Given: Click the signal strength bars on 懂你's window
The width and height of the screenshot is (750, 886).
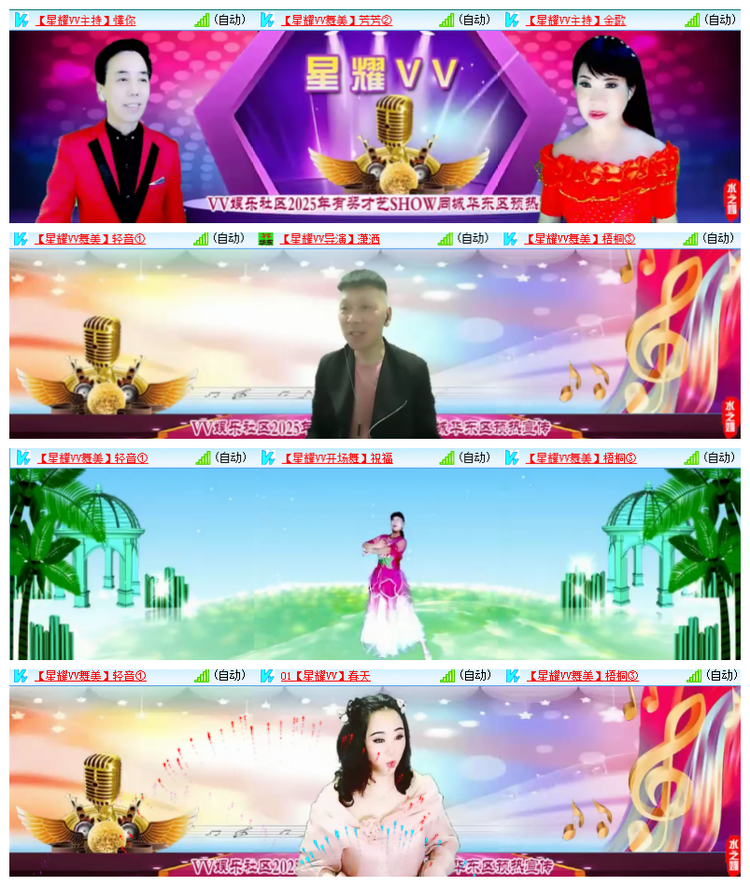Looking at the screenshot, I should [x=202, y=16].
